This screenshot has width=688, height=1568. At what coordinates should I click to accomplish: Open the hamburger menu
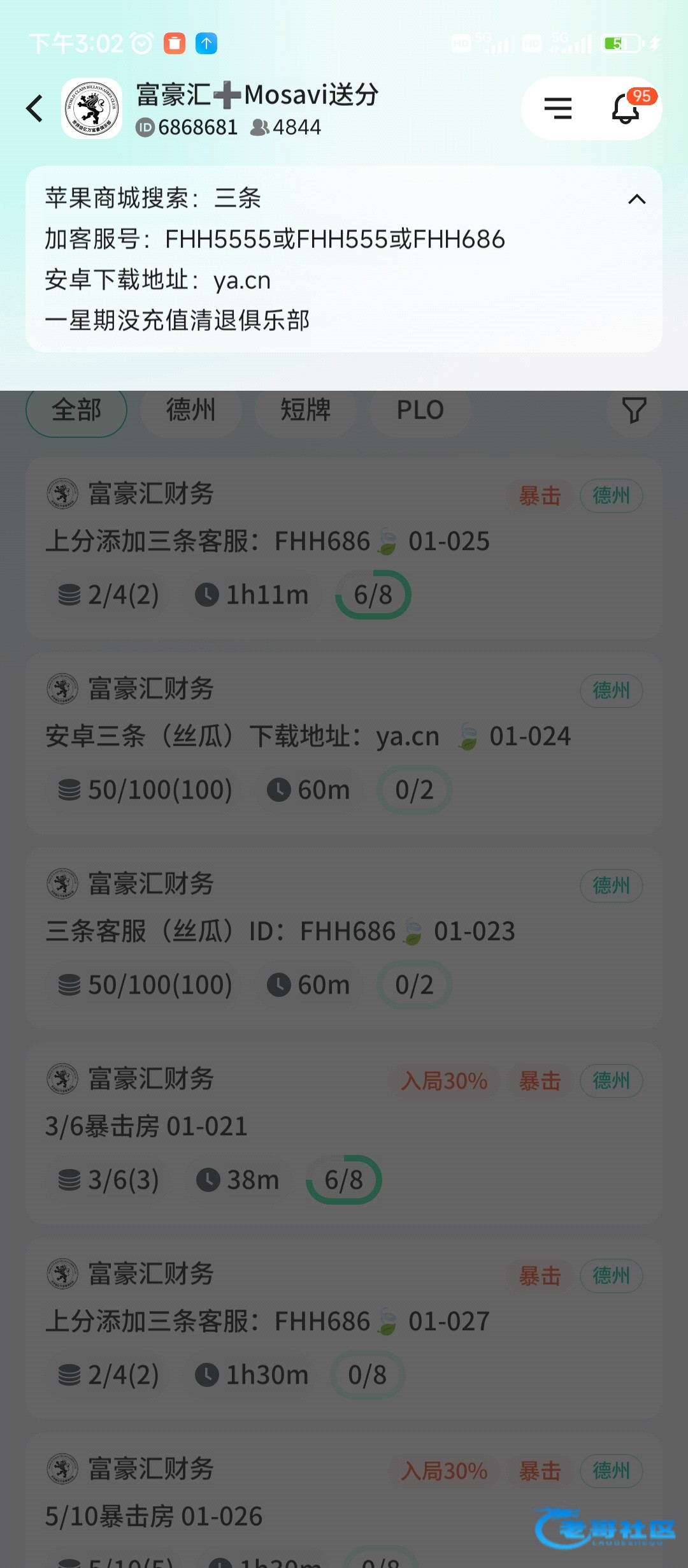[557, 108]
